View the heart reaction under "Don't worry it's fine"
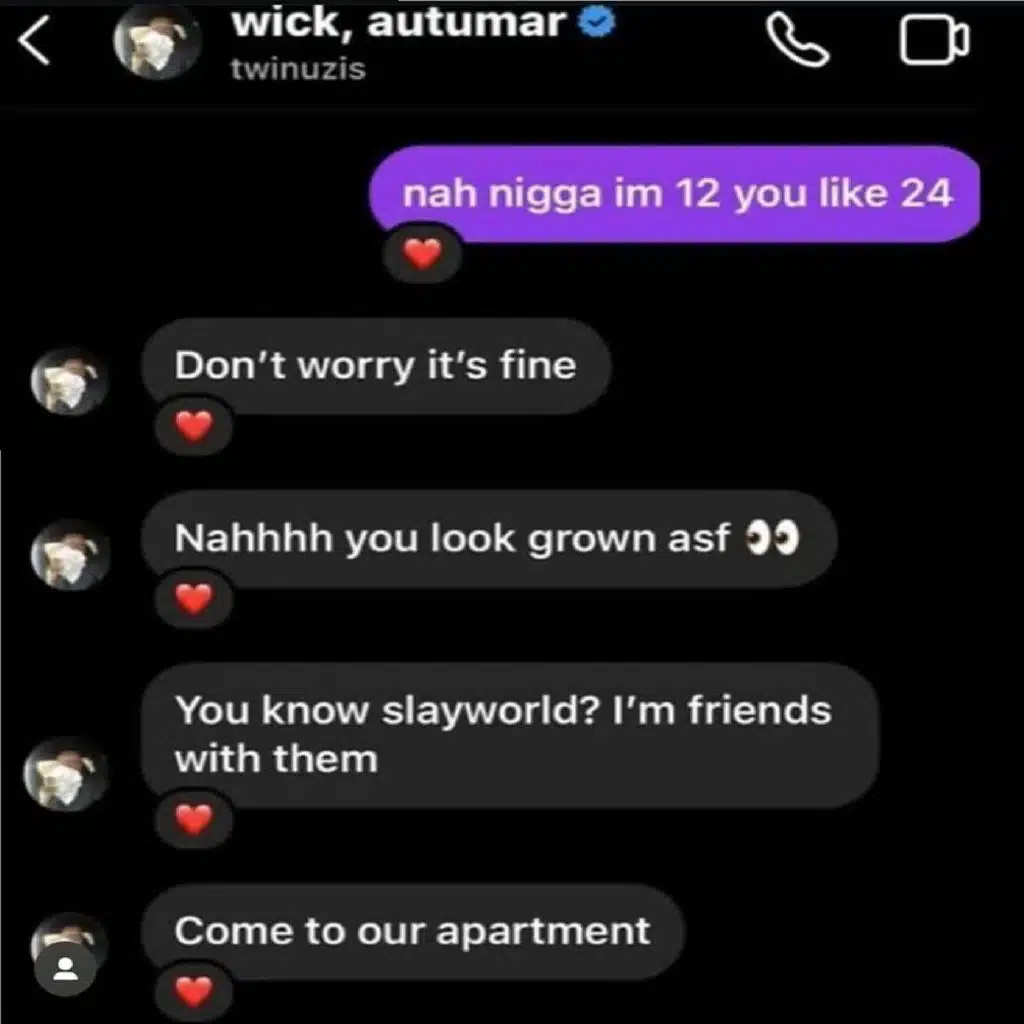This screenshot has height=1024, width=1024. [x=194, y=428]
